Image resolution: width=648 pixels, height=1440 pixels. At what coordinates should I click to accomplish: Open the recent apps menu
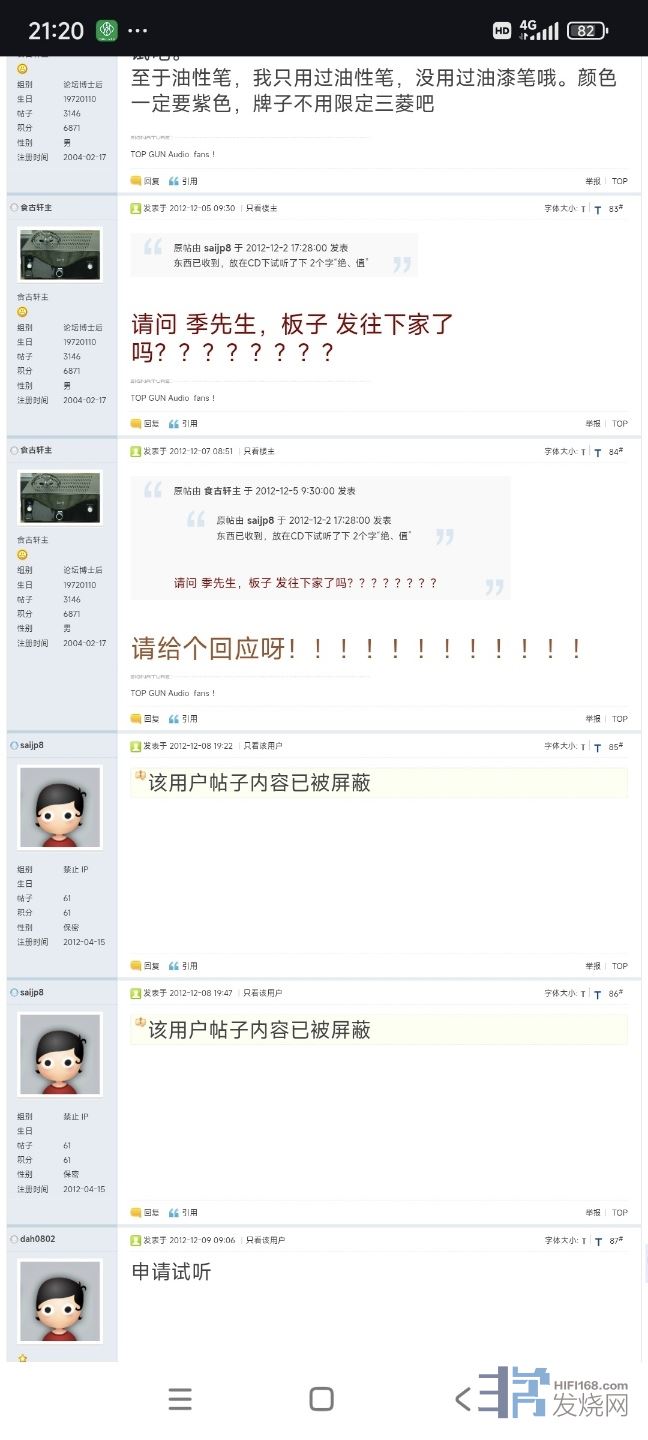(x=180, y=1399)
